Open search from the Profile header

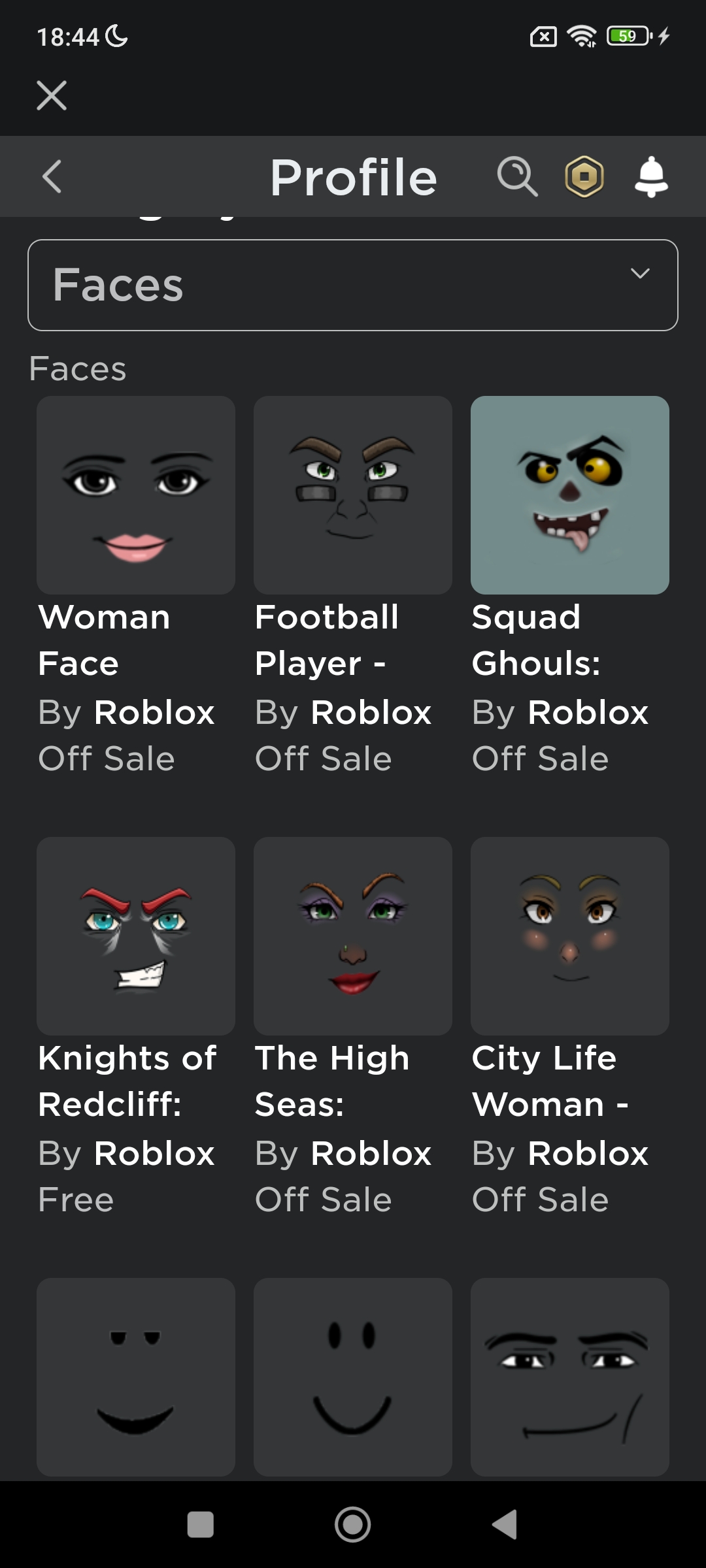(x=517, y=176)
